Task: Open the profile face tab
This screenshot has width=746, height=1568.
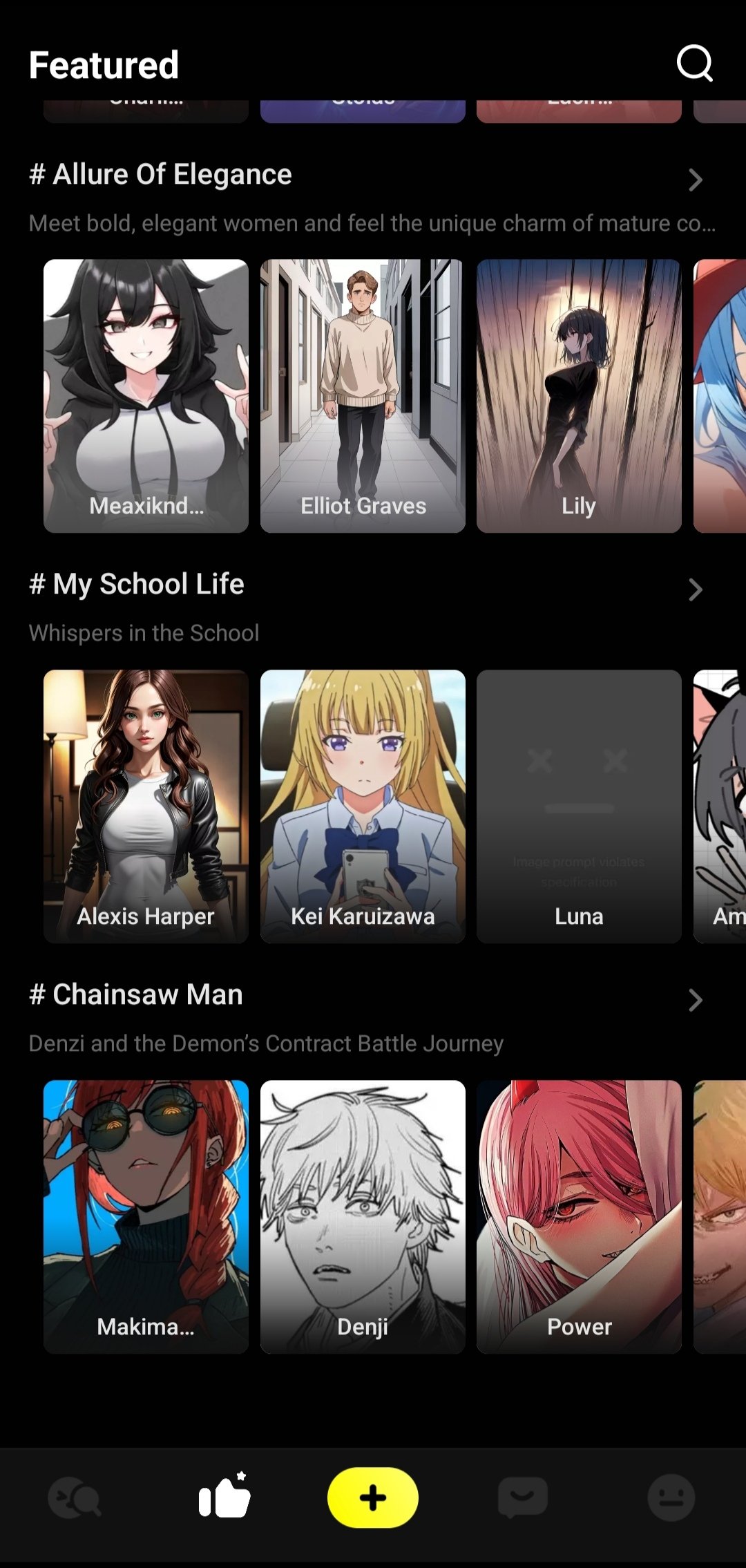Action: pyautogui.click(x=671, y=1498)
